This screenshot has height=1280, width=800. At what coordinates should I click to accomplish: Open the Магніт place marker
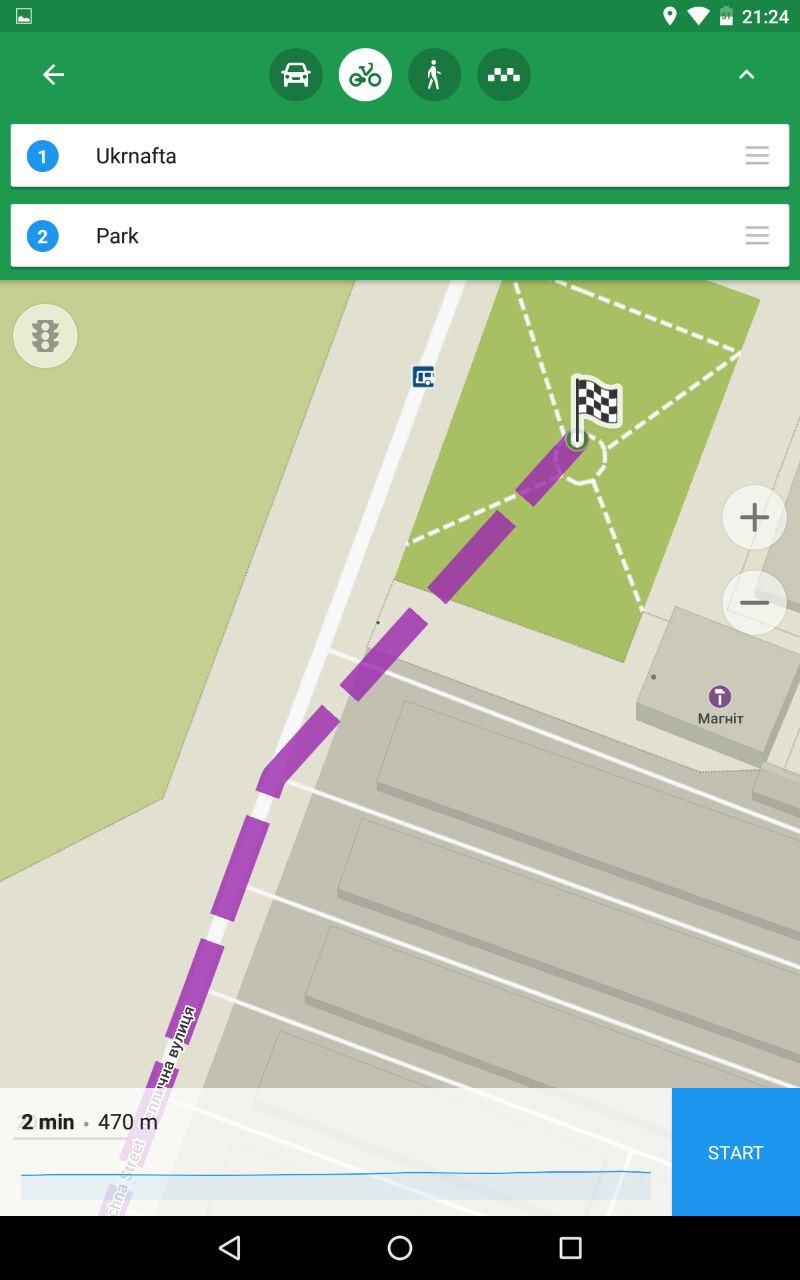[720, 697]
